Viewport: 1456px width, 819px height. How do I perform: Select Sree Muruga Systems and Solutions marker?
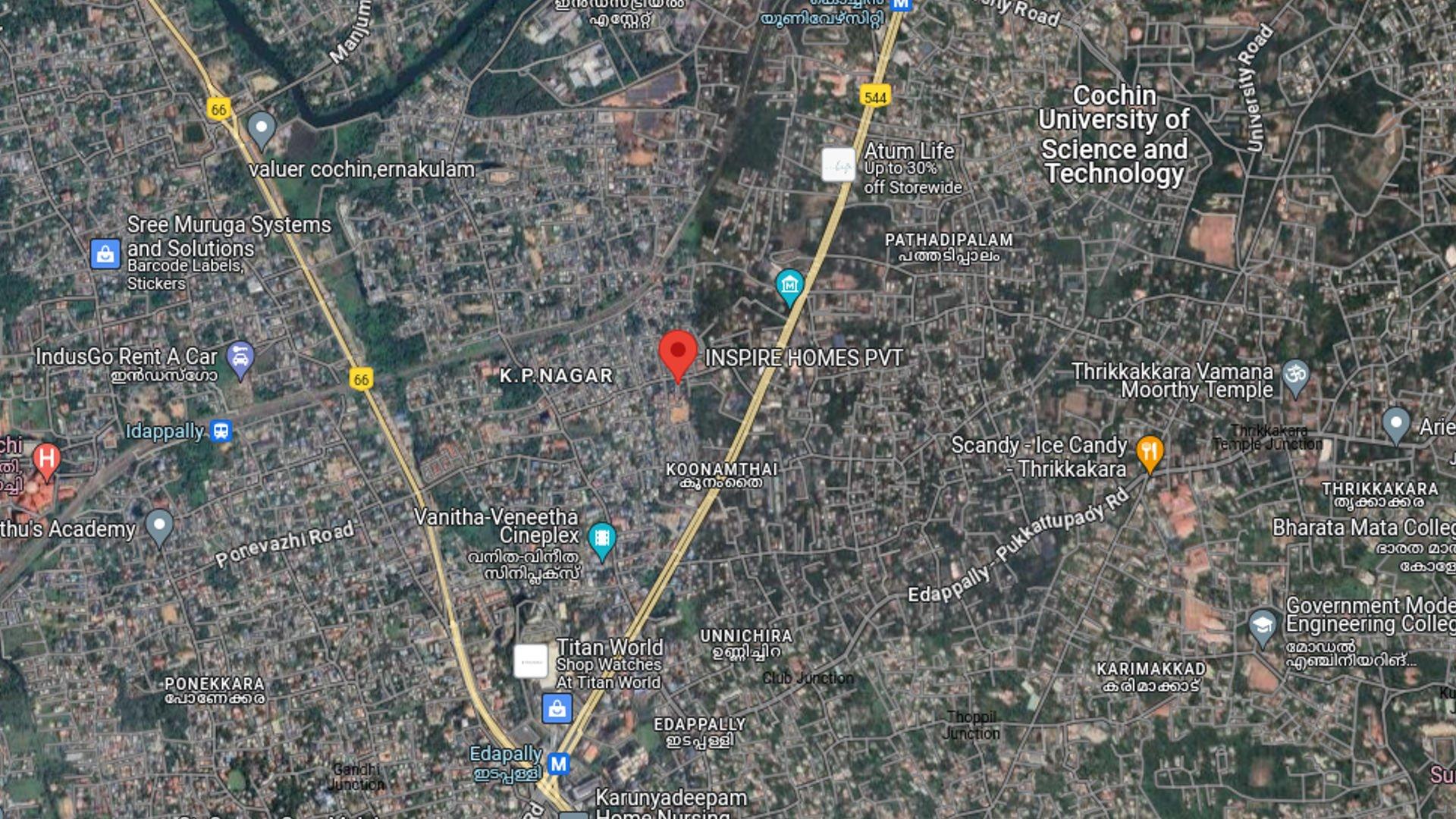(105, 254)
